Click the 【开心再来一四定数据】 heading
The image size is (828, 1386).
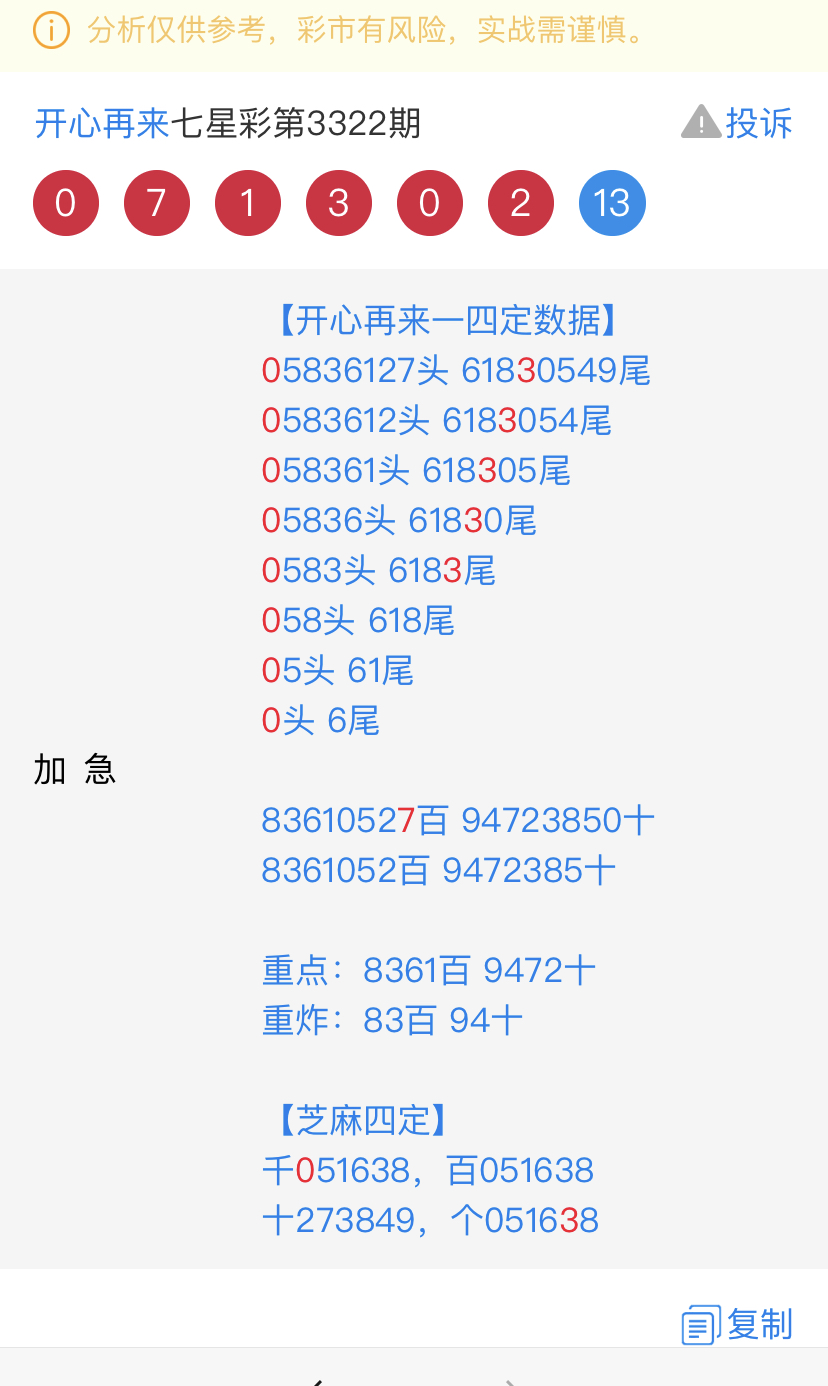pos(448,321)
